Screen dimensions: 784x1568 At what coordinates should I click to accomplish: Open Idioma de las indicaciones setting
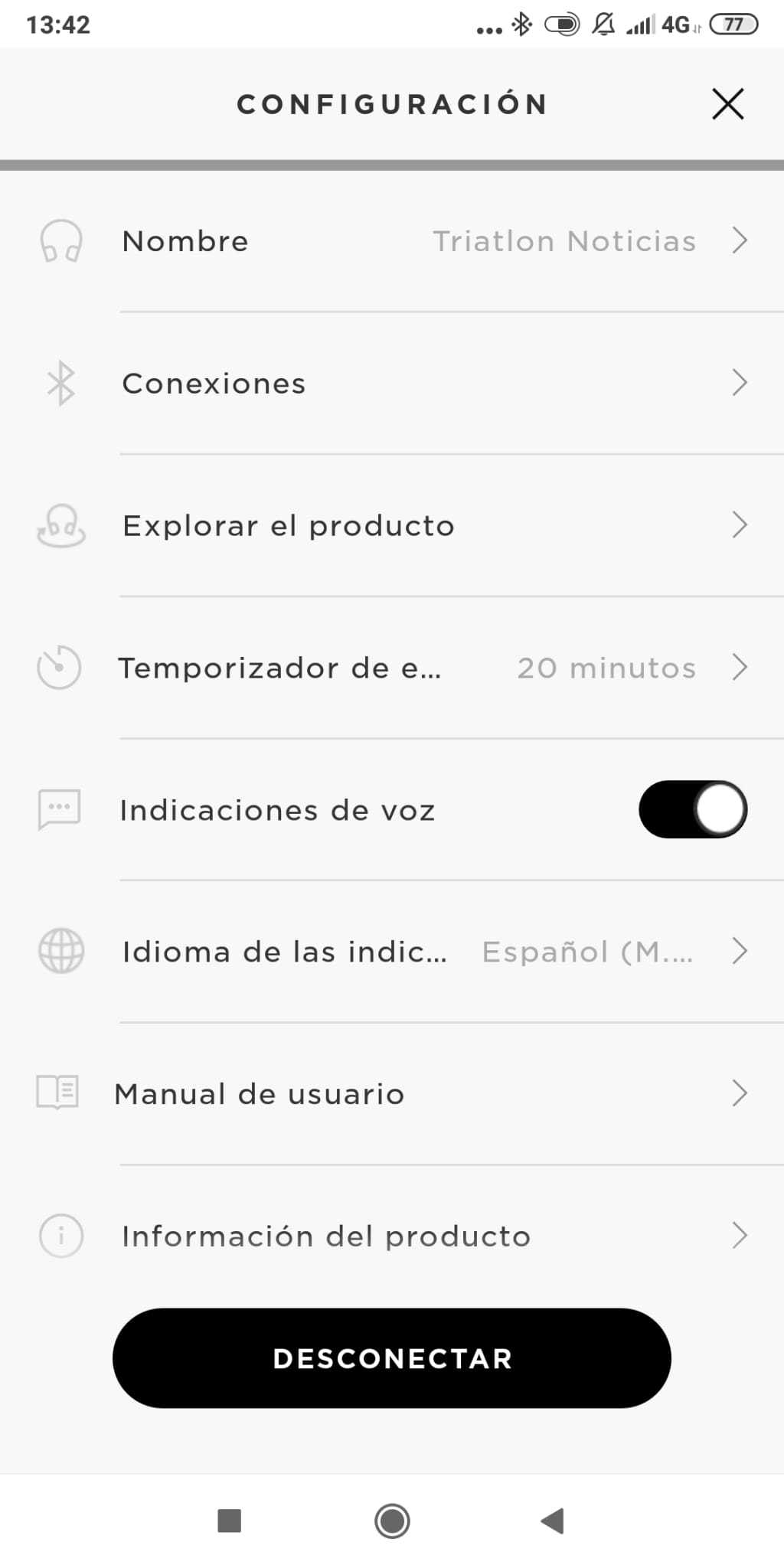click(x=392, y=952)
